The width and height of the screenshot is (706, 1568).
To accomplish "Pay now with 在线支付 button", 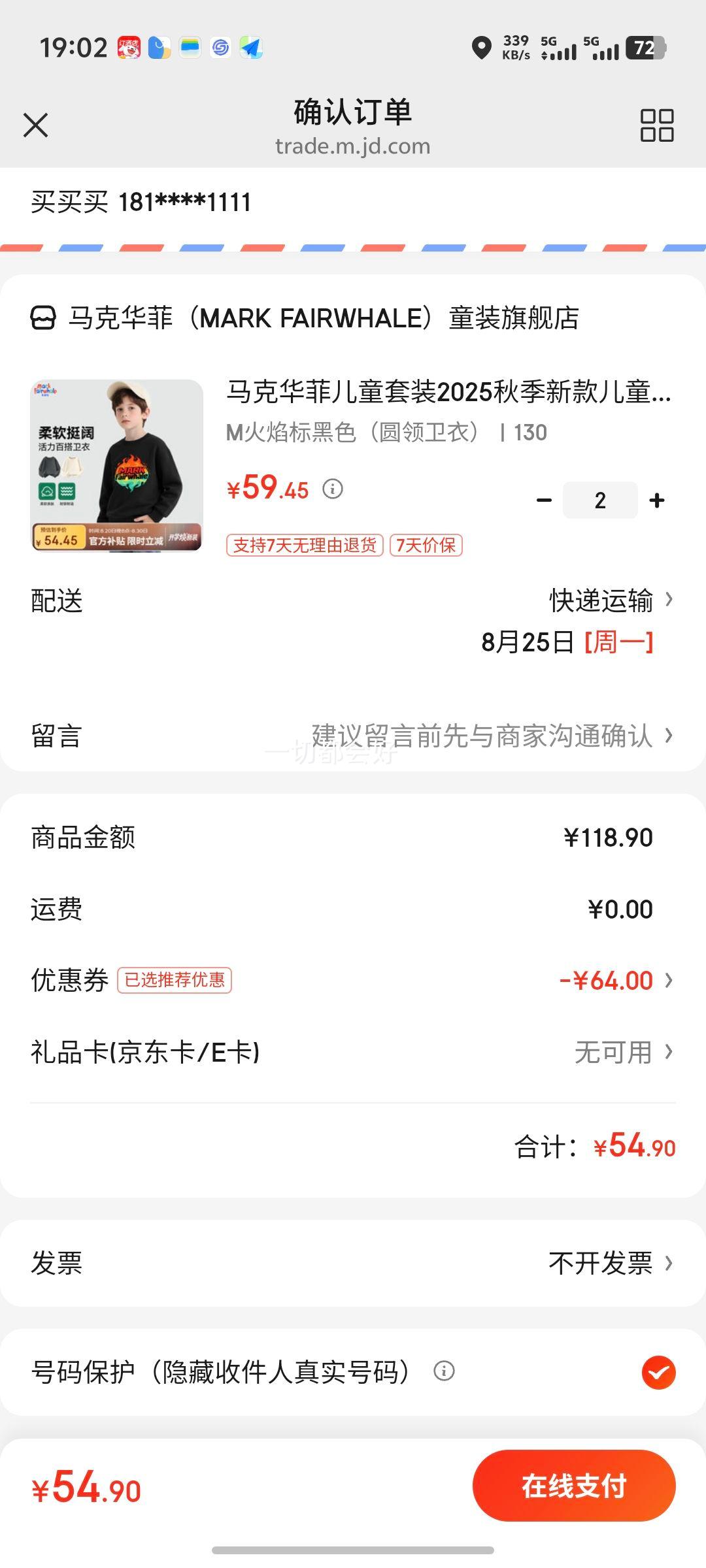I will [574, 1486].
